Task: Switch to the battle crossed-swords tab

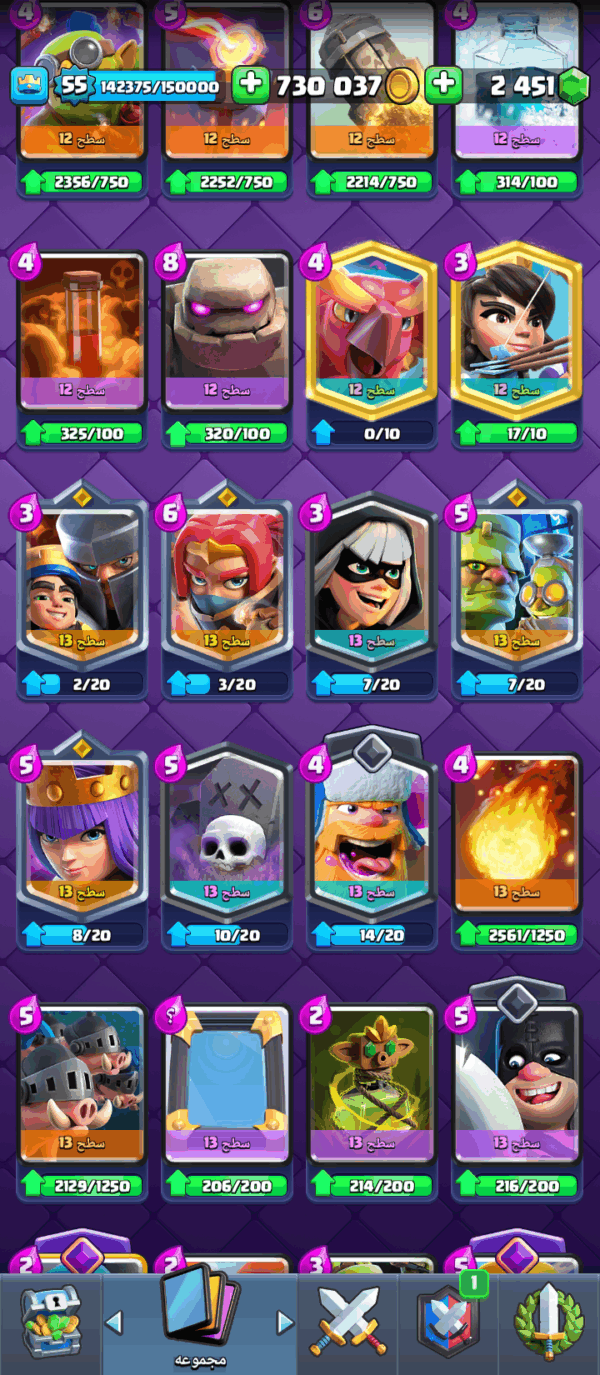Action: 348,1323
